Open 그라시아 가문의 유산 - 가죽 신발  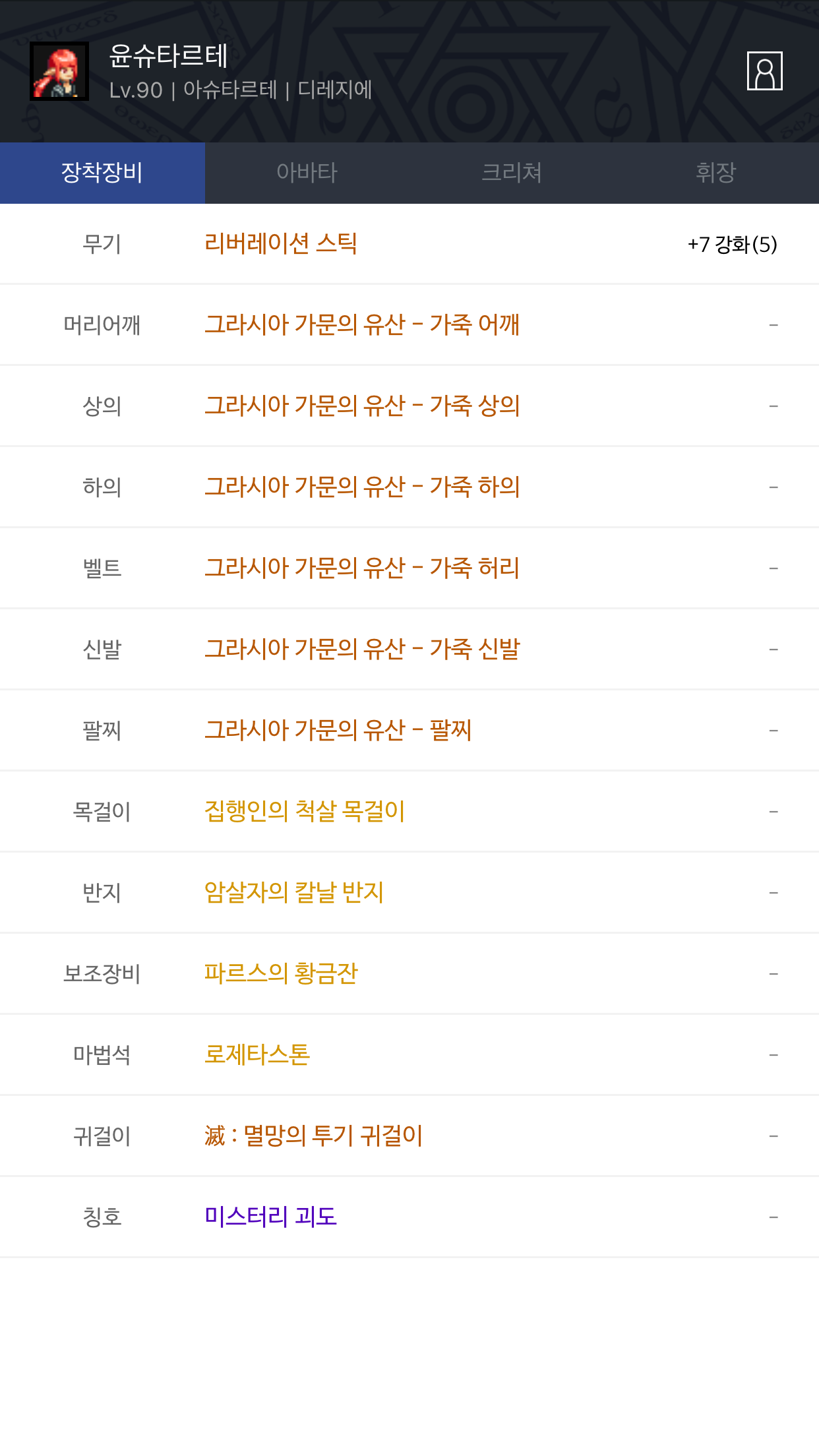tap(362, 650)
